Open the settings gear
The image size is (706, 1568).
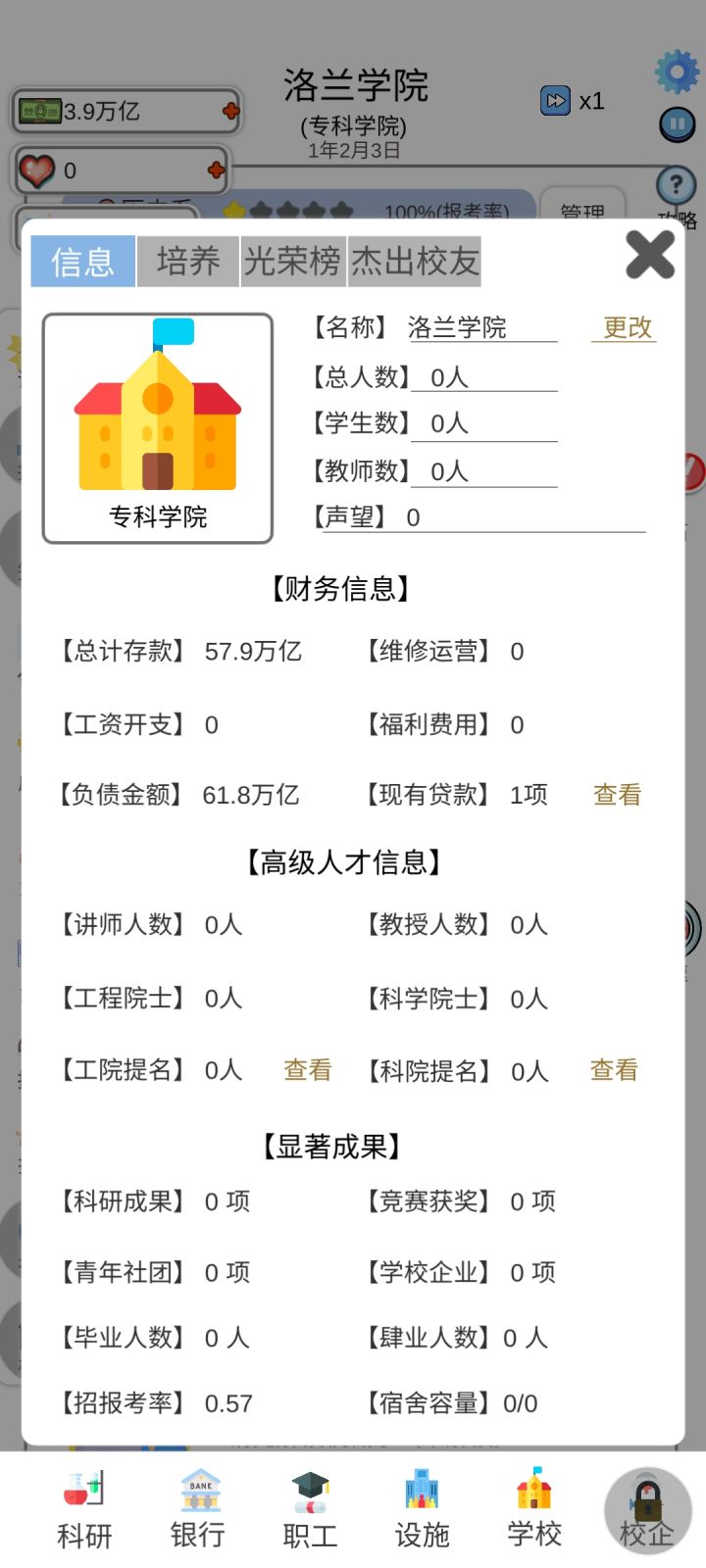click(x=675, y=71)
